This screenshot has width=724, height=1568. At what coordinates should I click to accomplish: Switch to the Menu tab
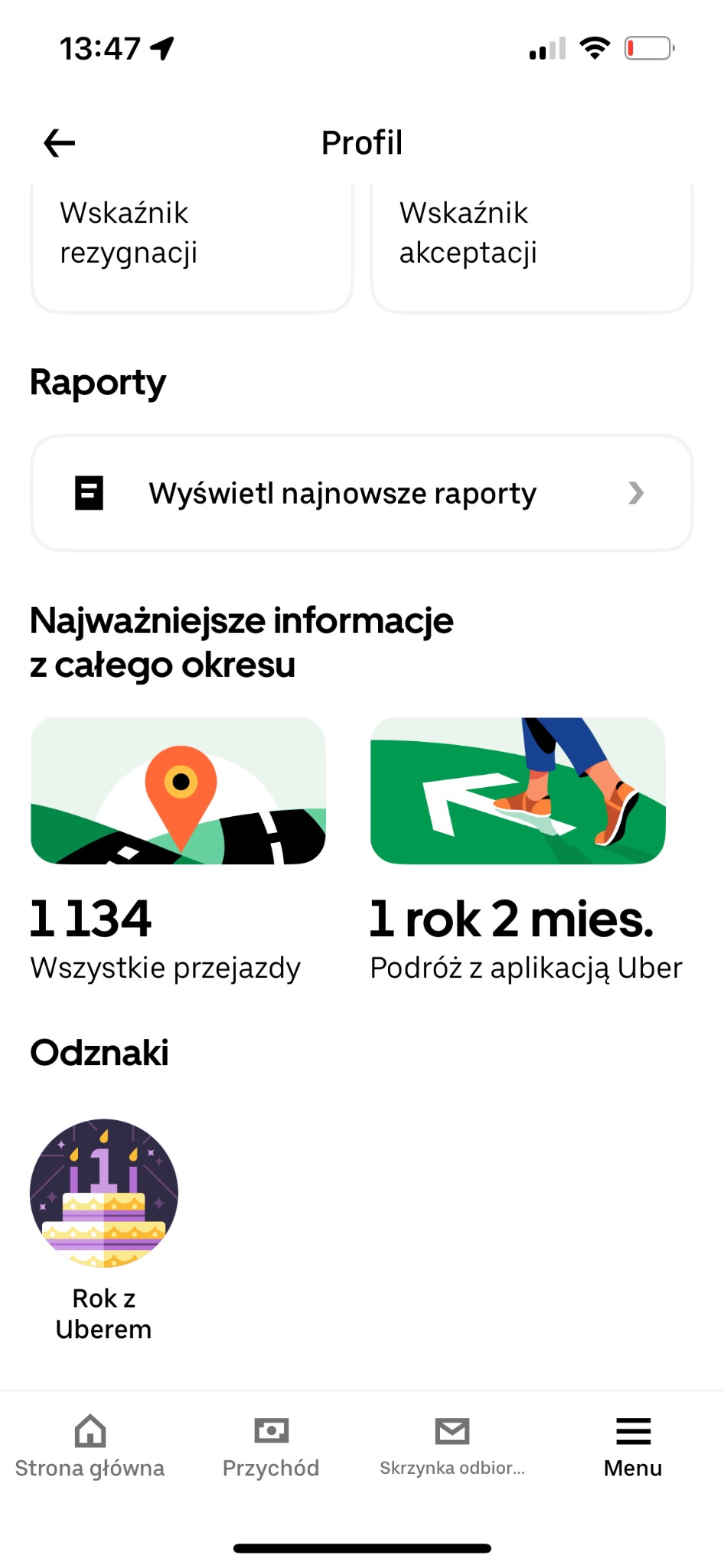tap(632, 1447)
